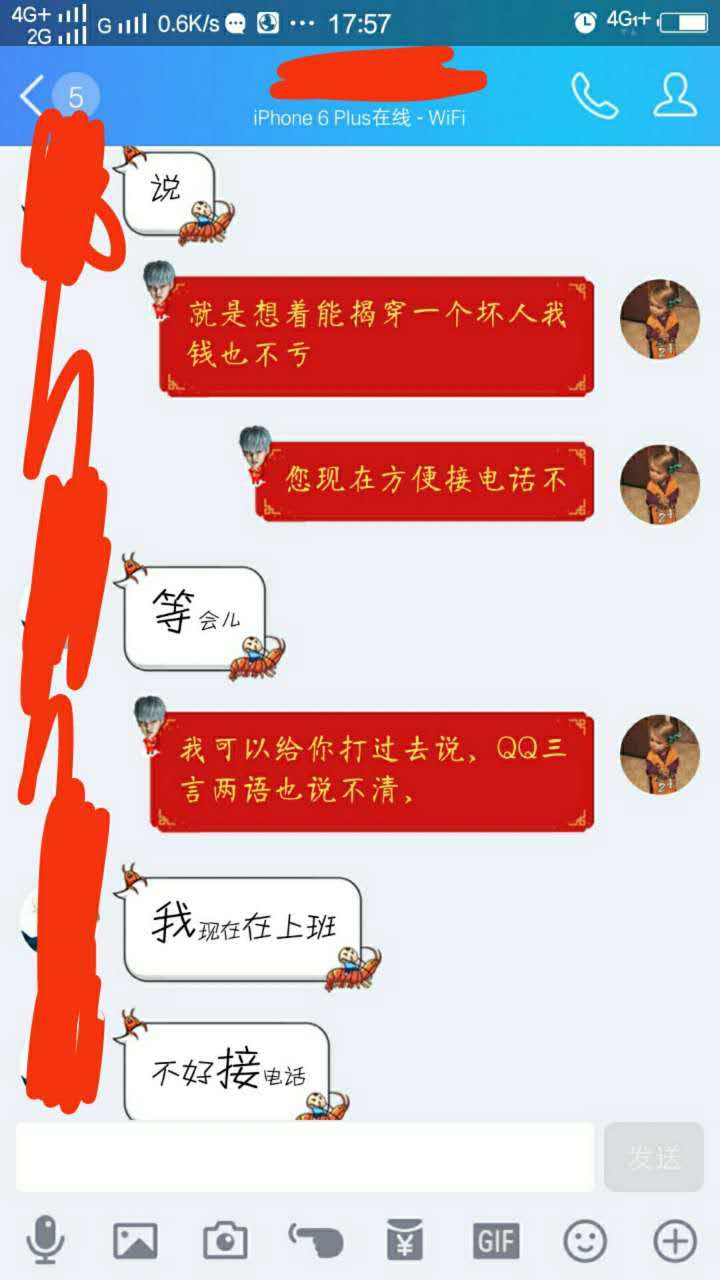720x1280 pixels.
Task: Tap the 发送 send button
Action: (654, 1157)
